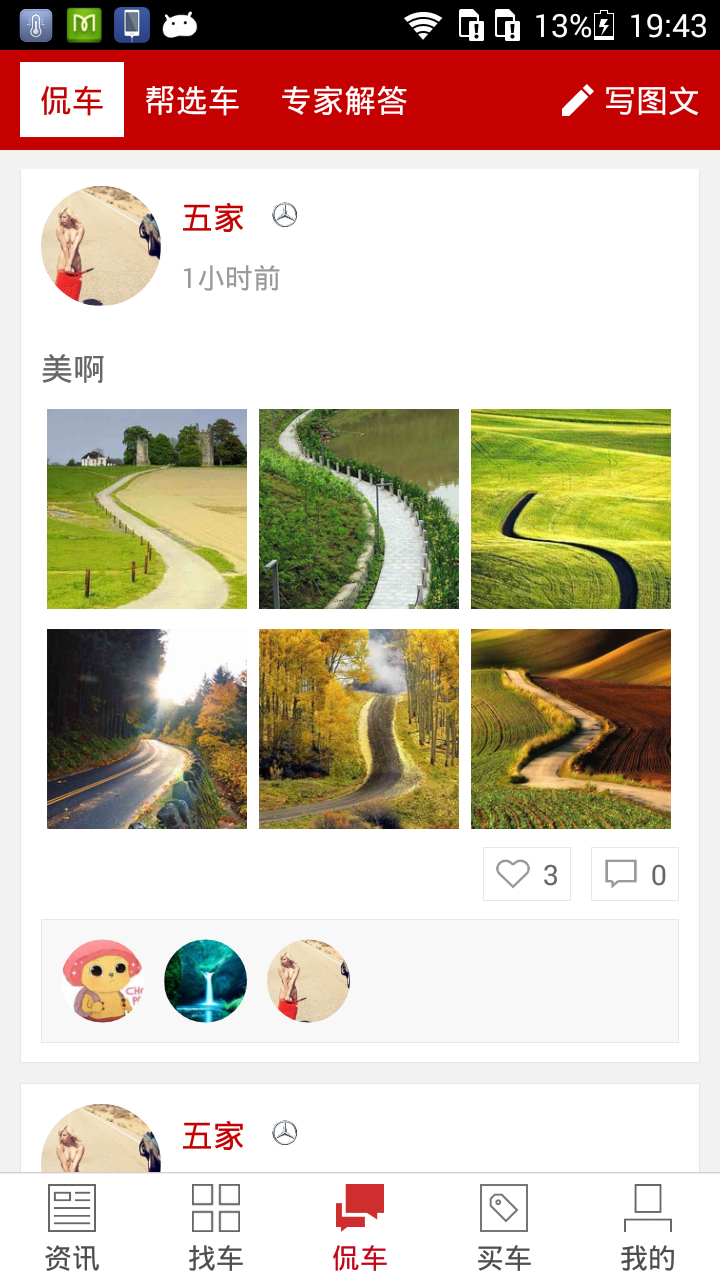Select the heart icon to like the post
This screenshot has height=1280, width=720.
click(x=514, y=873)
